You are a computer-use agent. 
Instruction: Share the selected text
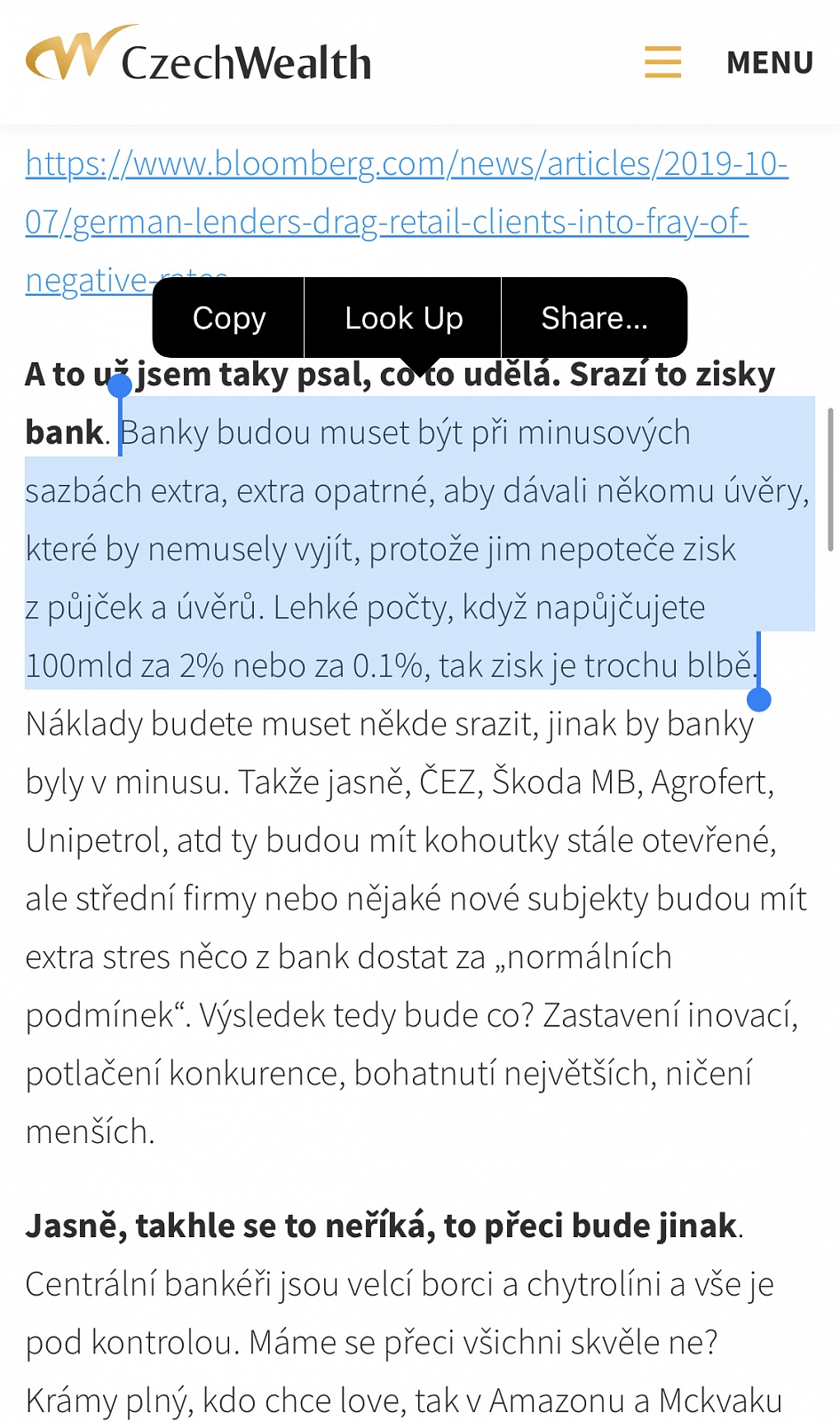click(x=594, y=318)
